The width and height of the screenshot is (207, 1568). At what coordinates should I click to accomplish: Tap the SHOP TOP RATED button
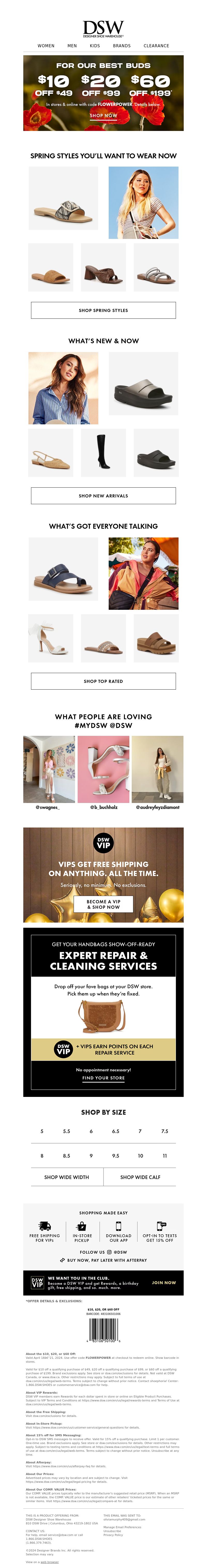(x=103, y=681)
